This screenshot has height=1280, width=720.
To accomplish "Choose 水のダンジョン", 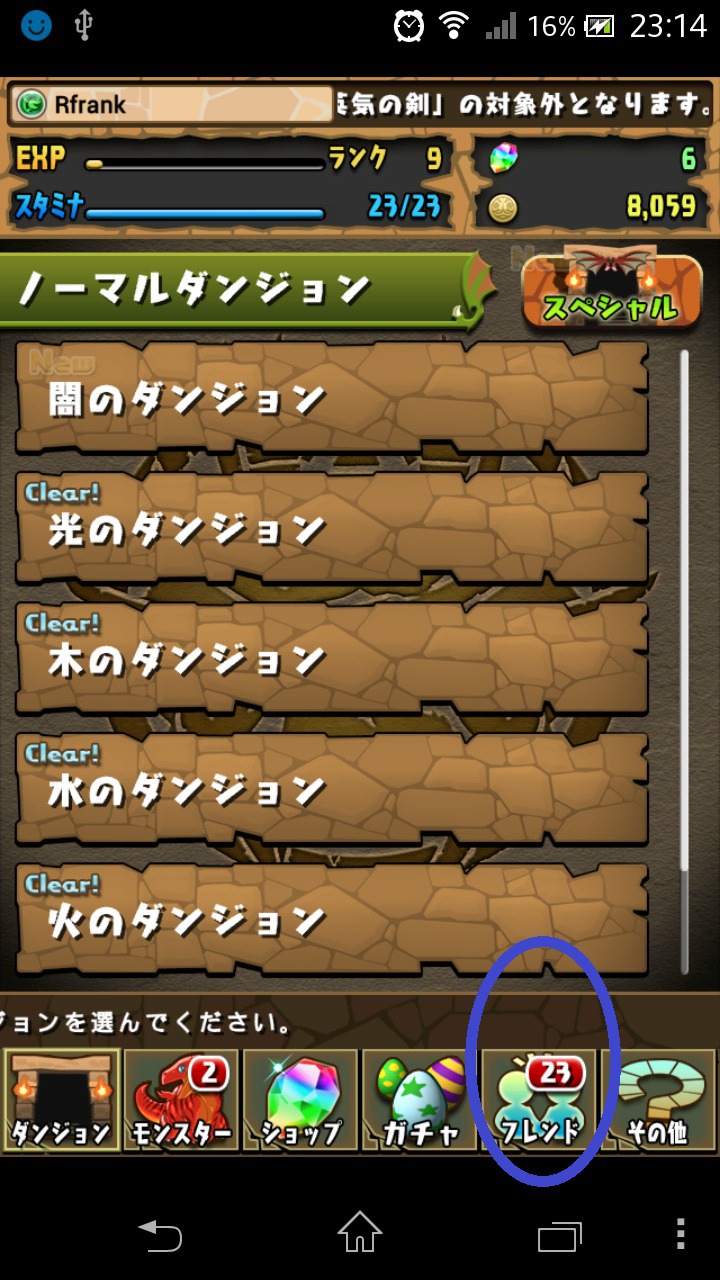I will [x=332, y=789].
